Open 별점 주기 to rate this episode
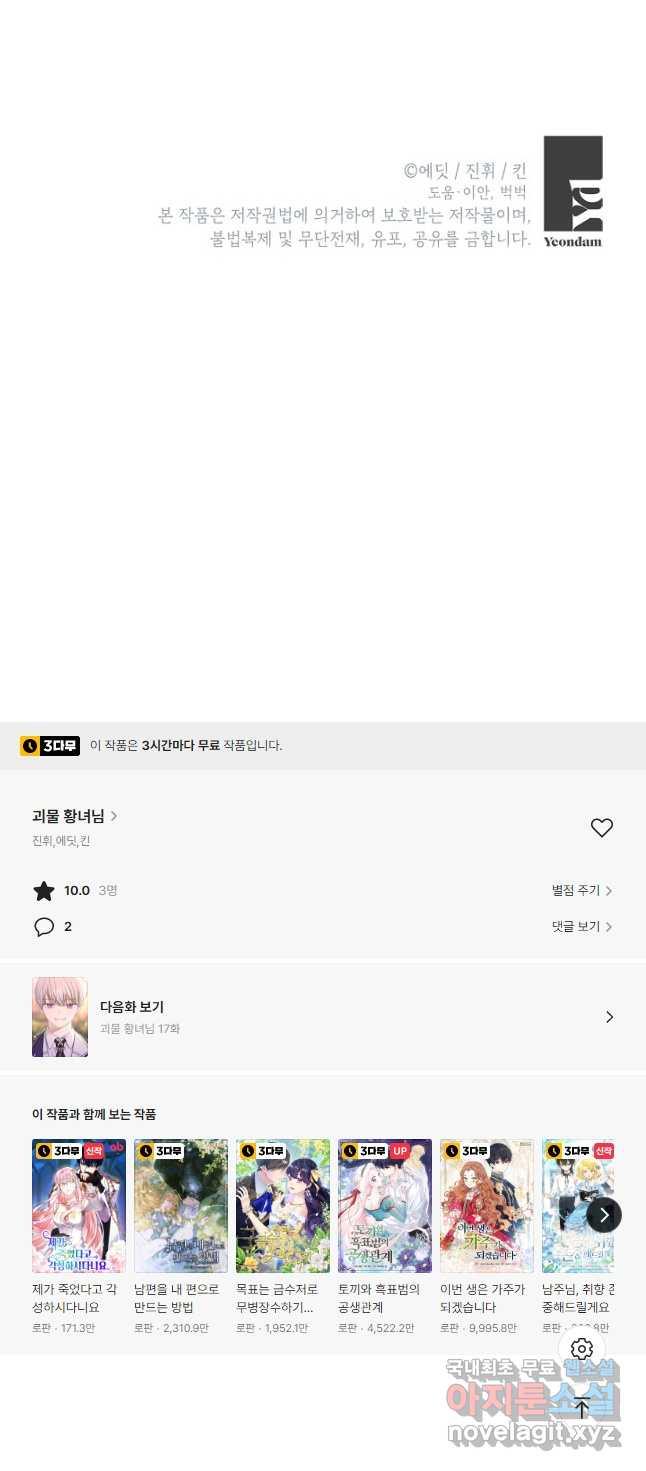Image resolution: width=646 pixels, height=1471 pixels. pyautogui.click(x=582, y=890)
